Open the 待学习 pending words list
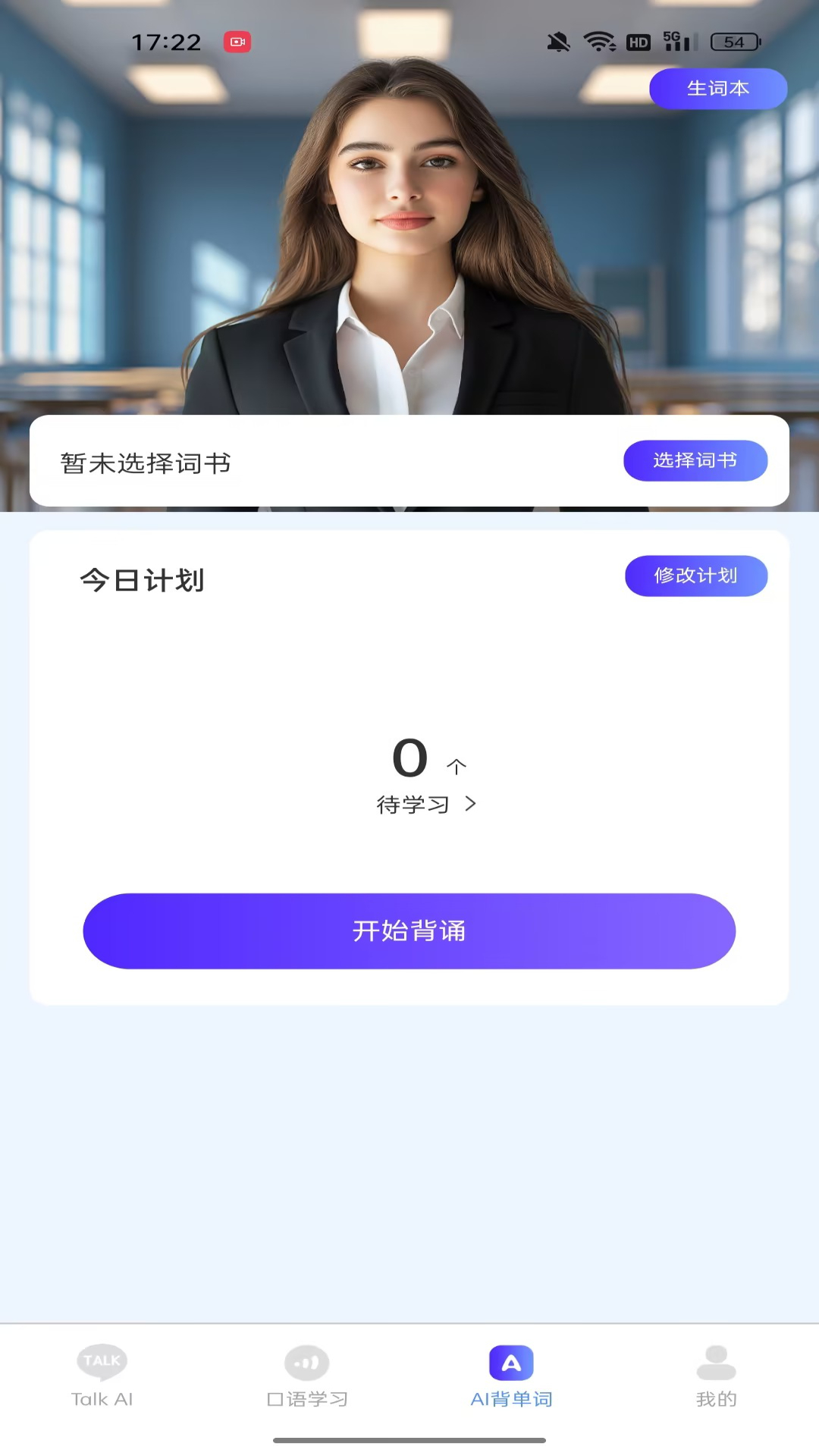819x1456 pixels. [x=425, y=804]
